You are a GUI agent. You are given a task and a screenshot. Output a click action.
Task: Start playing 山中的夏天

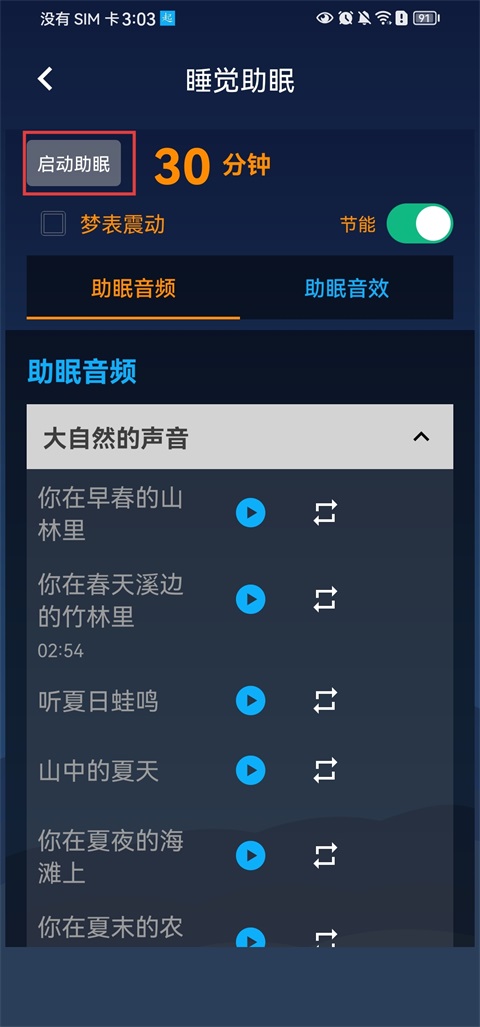251,770
